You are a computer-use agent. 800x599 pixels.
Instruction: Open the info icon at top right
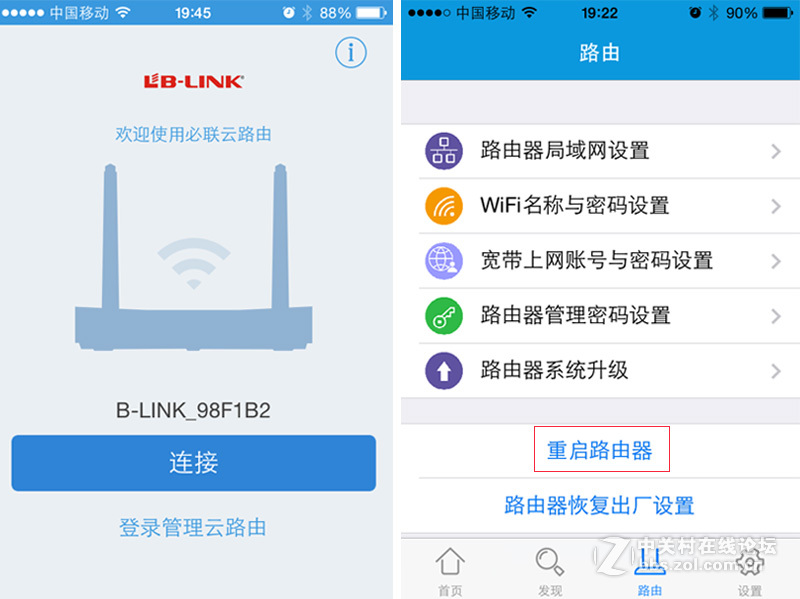point(351,52)
